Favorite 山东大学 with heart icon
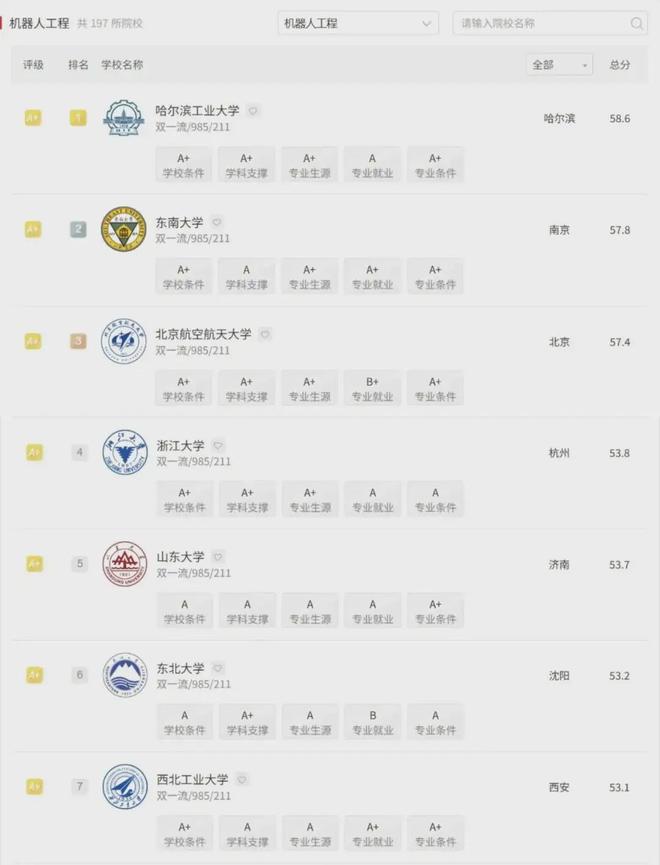The height and width of the screenshot is (865, 660). tap(218, 557)
